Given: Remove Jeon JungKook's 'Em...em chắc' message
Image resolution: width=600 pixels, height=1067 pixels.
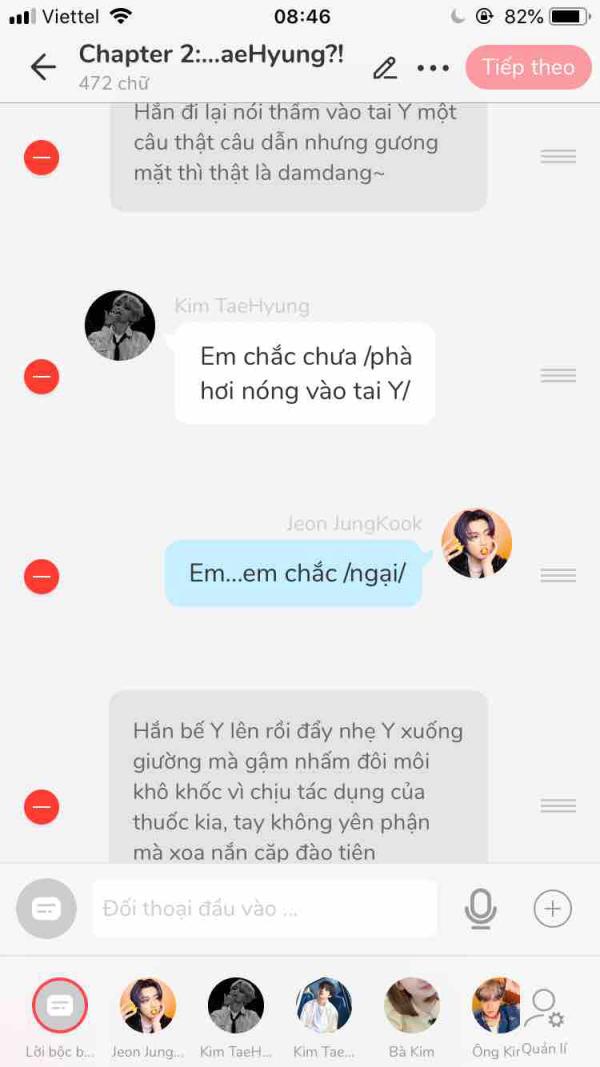Looking at the screenshot, I should point(42,576).
